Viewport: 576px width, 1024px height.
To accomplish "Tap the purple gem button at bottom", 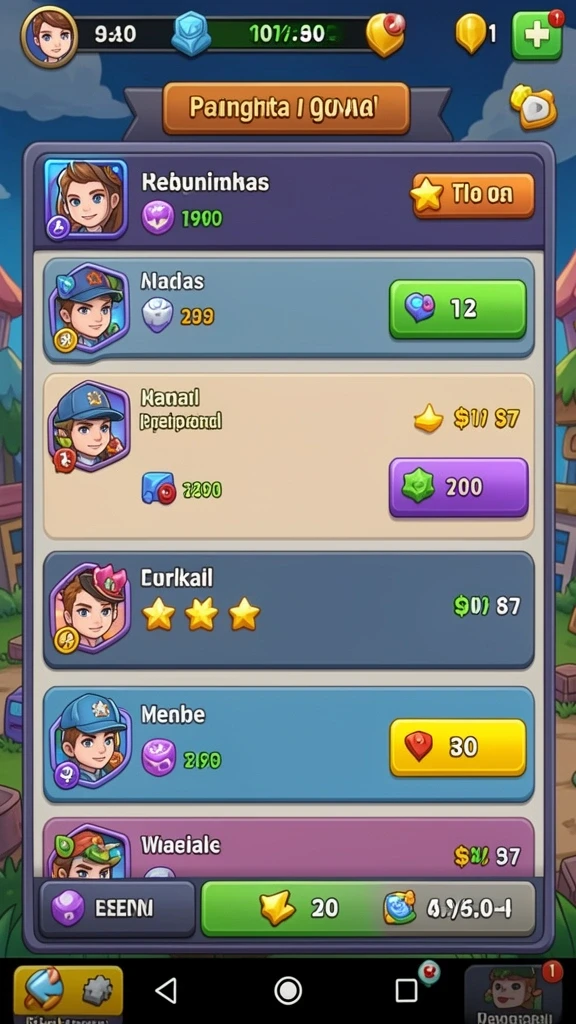I will click(x=117, y=908).
